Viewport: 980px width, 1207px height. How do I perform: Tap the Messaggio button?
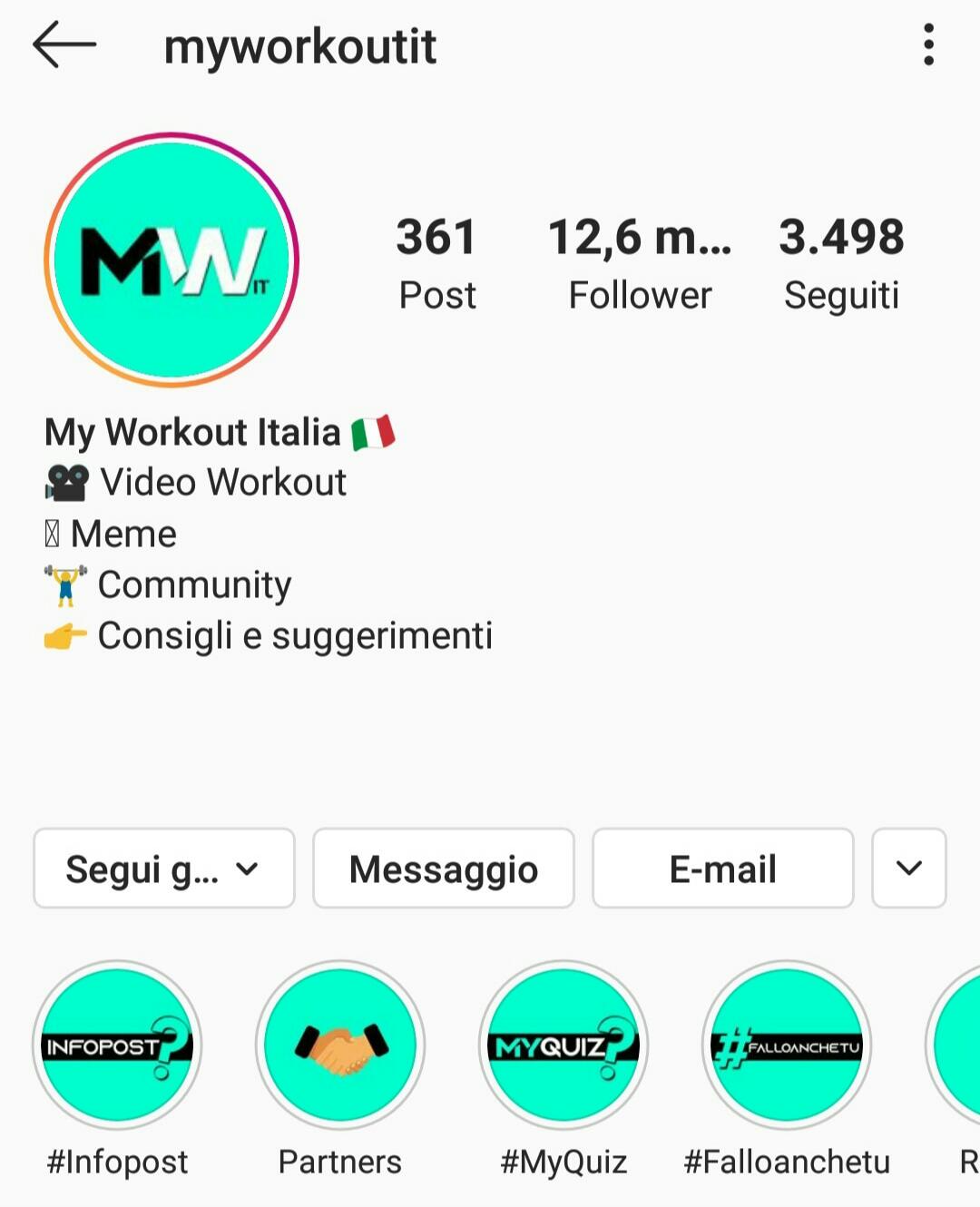tap(444, 868)
